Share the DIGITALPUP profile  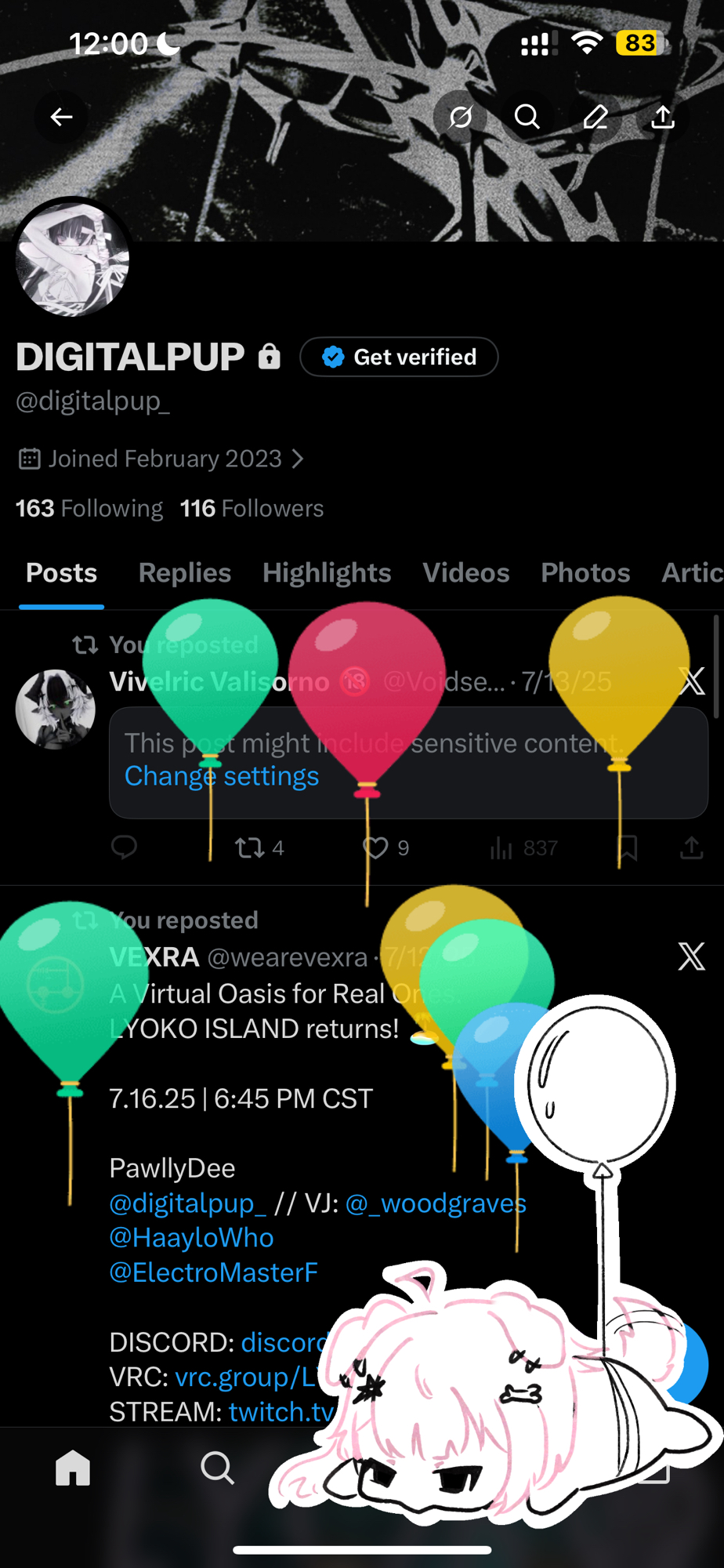663,118
